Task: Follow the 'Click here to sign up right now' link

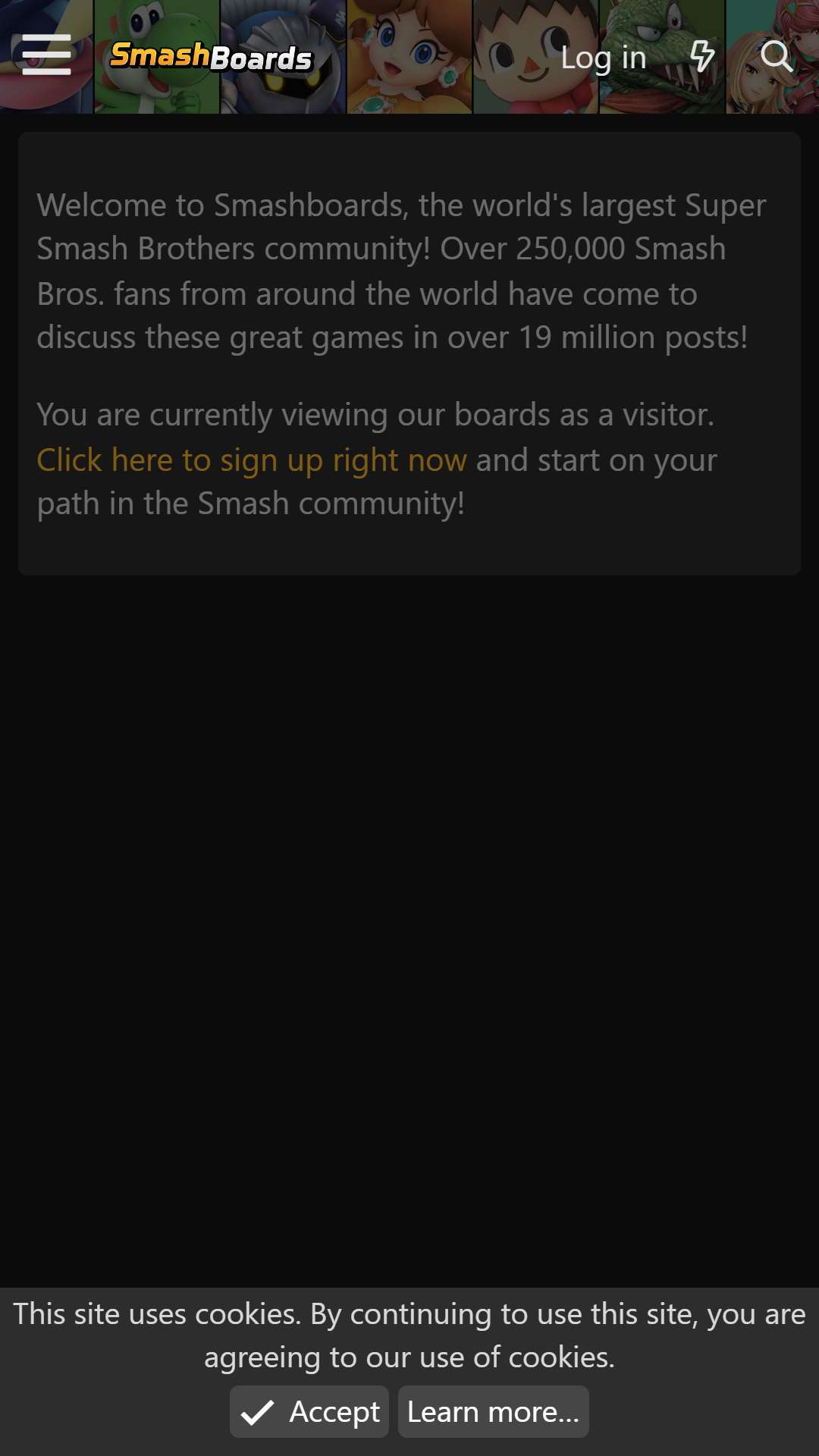Action: click(x=252, y=460)
